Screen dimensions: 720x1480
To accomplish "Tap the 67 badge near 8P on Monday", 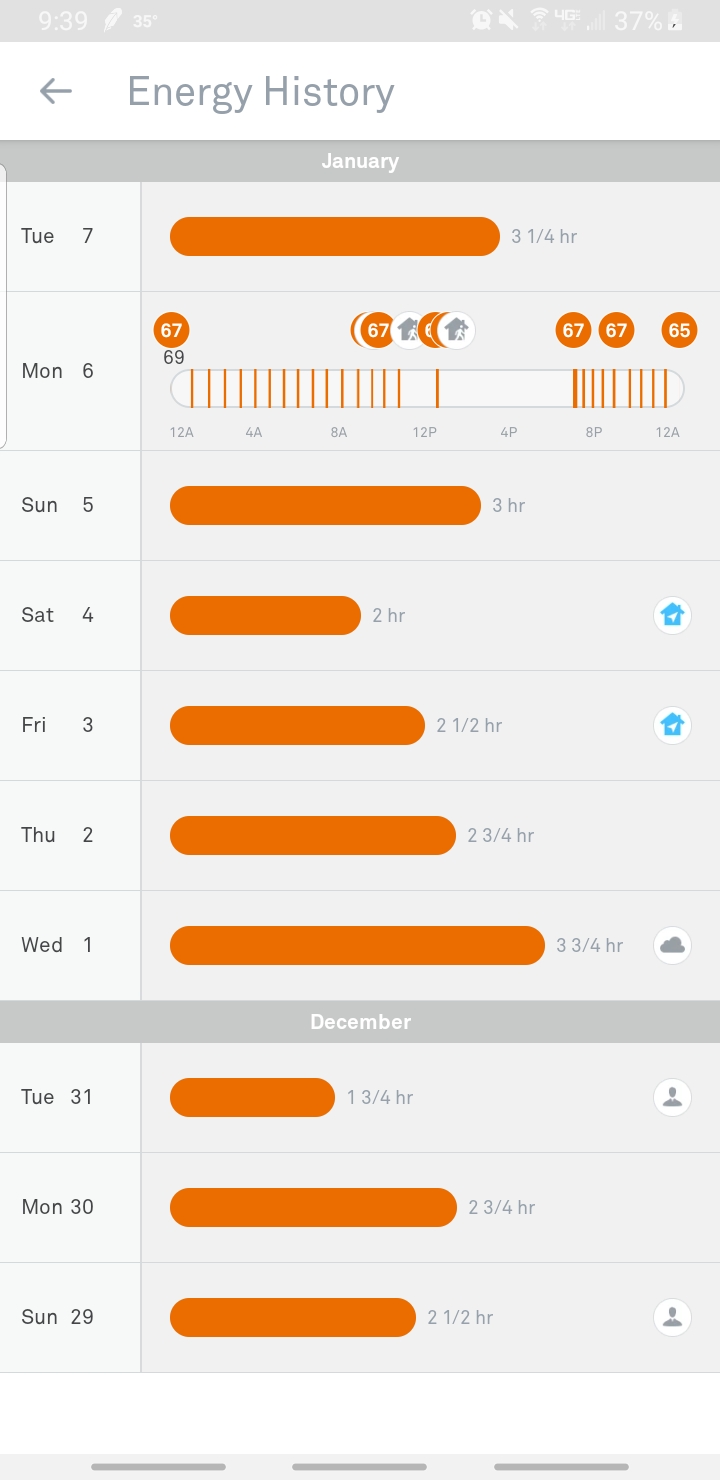I will click(x=573, y=330).
